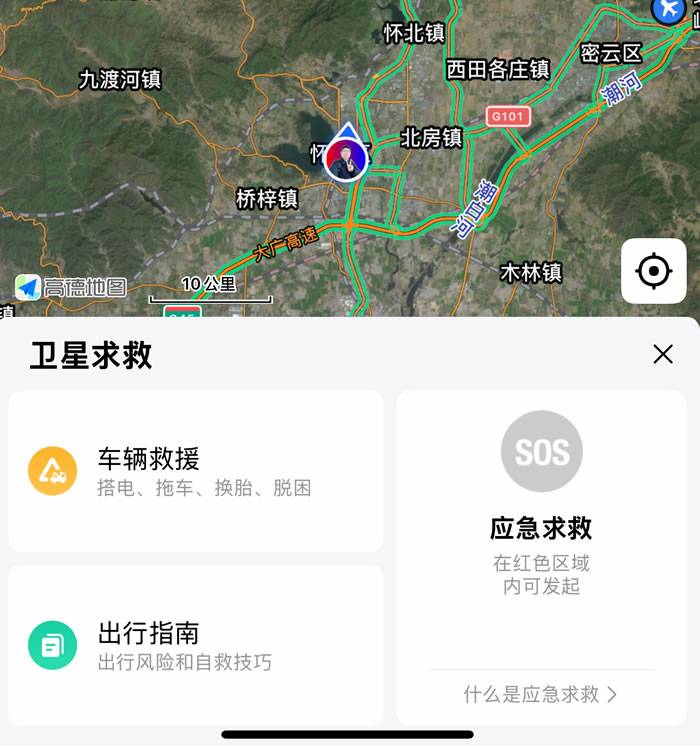Recenter map on current location
The height and width of the screenshot is (746, 700).
pyautogui.click(x=653, y=271)
